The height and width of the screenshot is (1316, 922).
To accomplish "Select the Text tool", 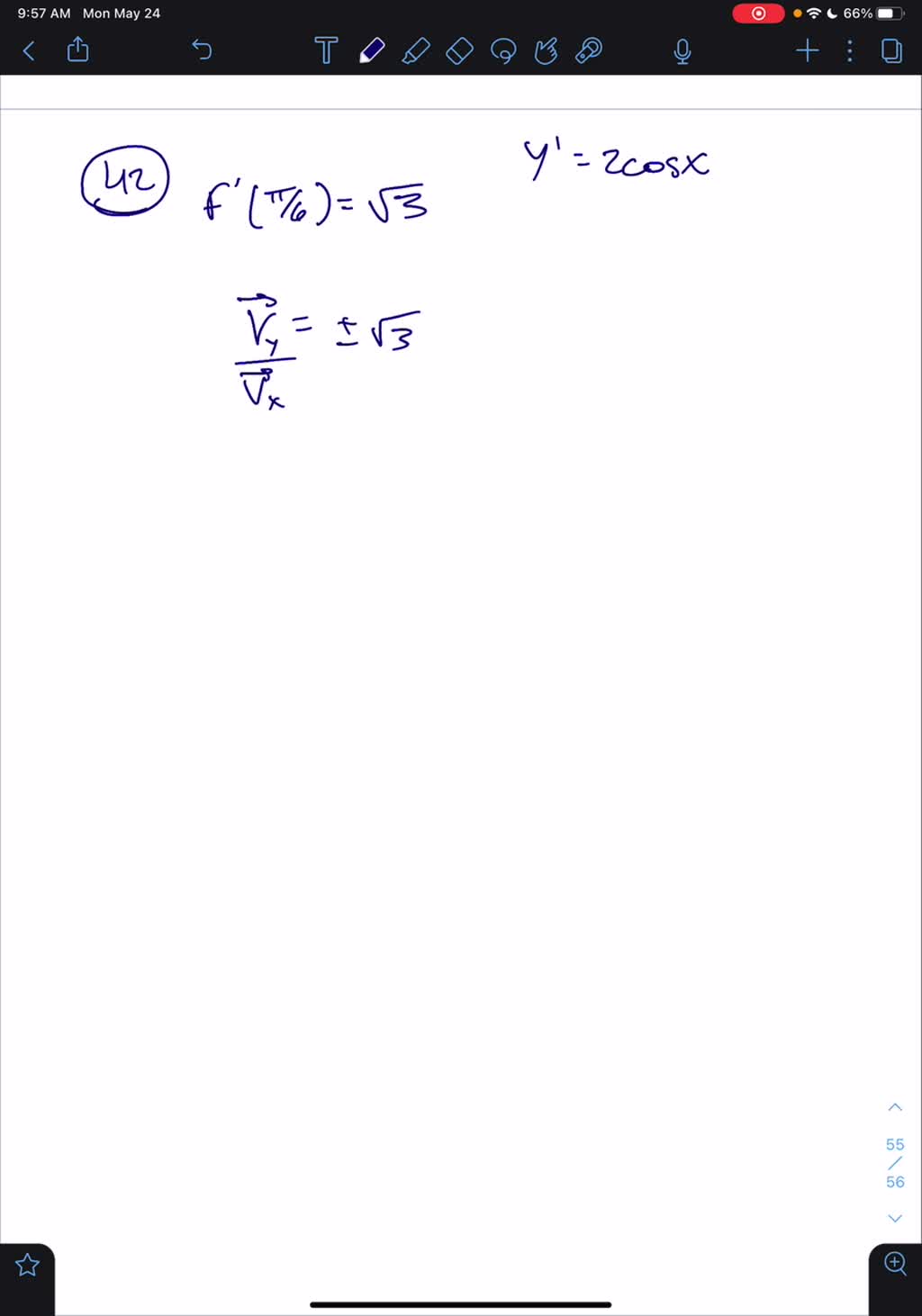I will (326, 51).
